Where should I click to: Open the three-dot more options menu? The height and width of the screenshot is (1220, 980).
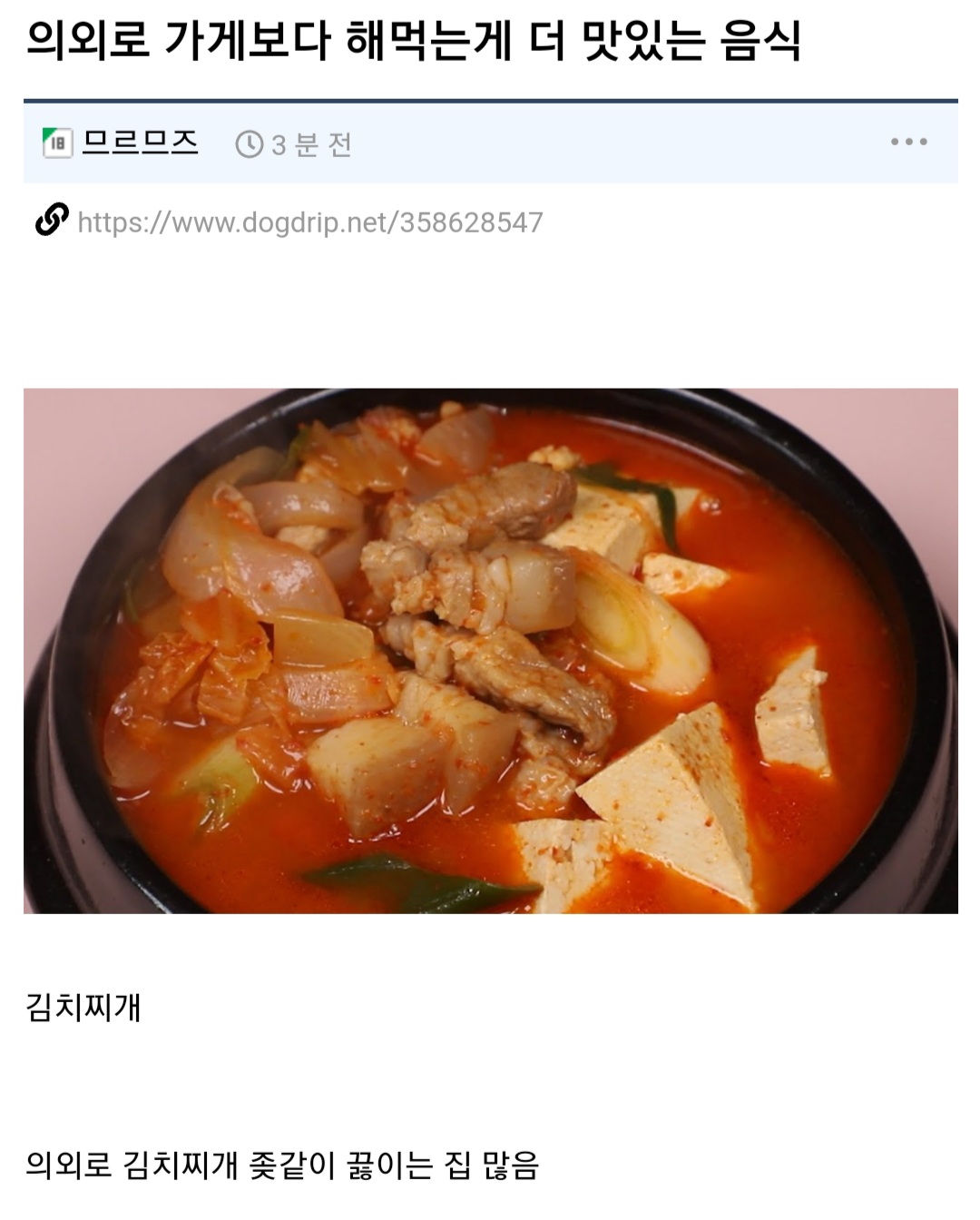(908, 142)
